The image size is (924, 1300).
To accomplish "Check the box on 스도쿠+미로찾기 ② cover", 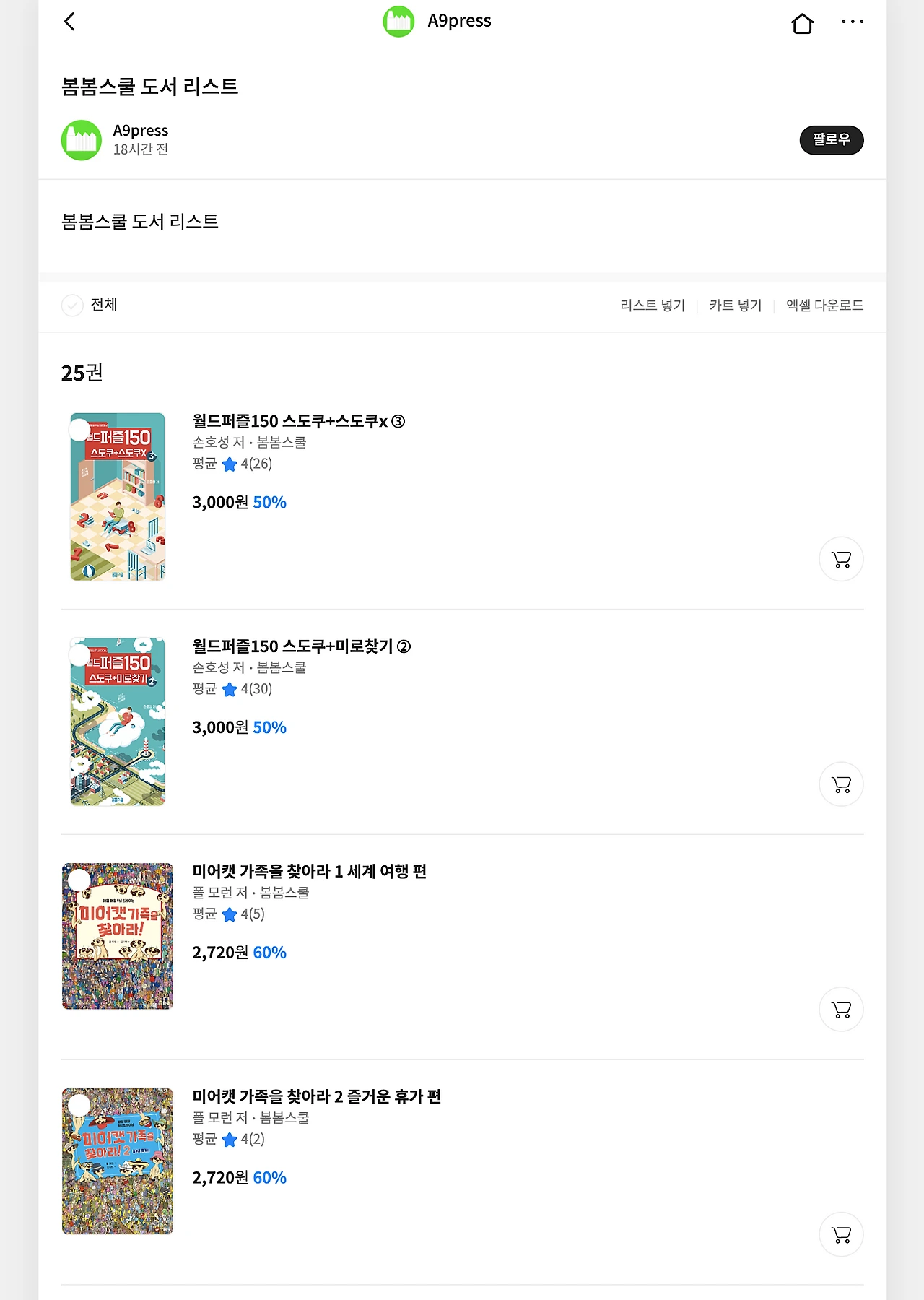I will (x=79, y=656).
